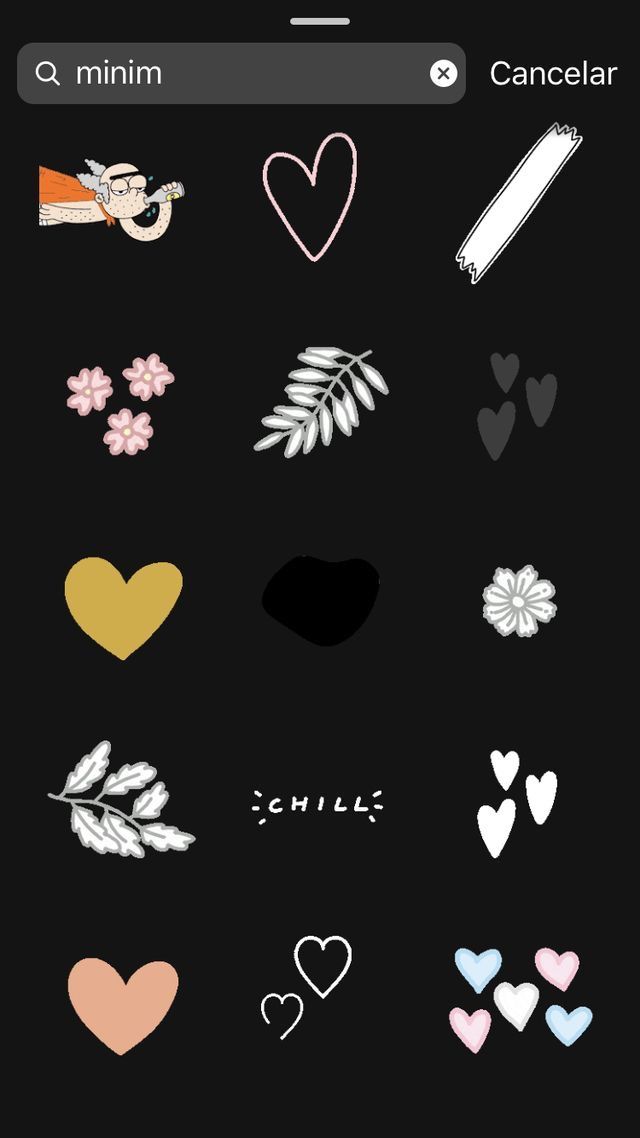Pick the drooping white leaf branch sticker
The width and height of the screenshot is (640, 1138).
[121, 799]
